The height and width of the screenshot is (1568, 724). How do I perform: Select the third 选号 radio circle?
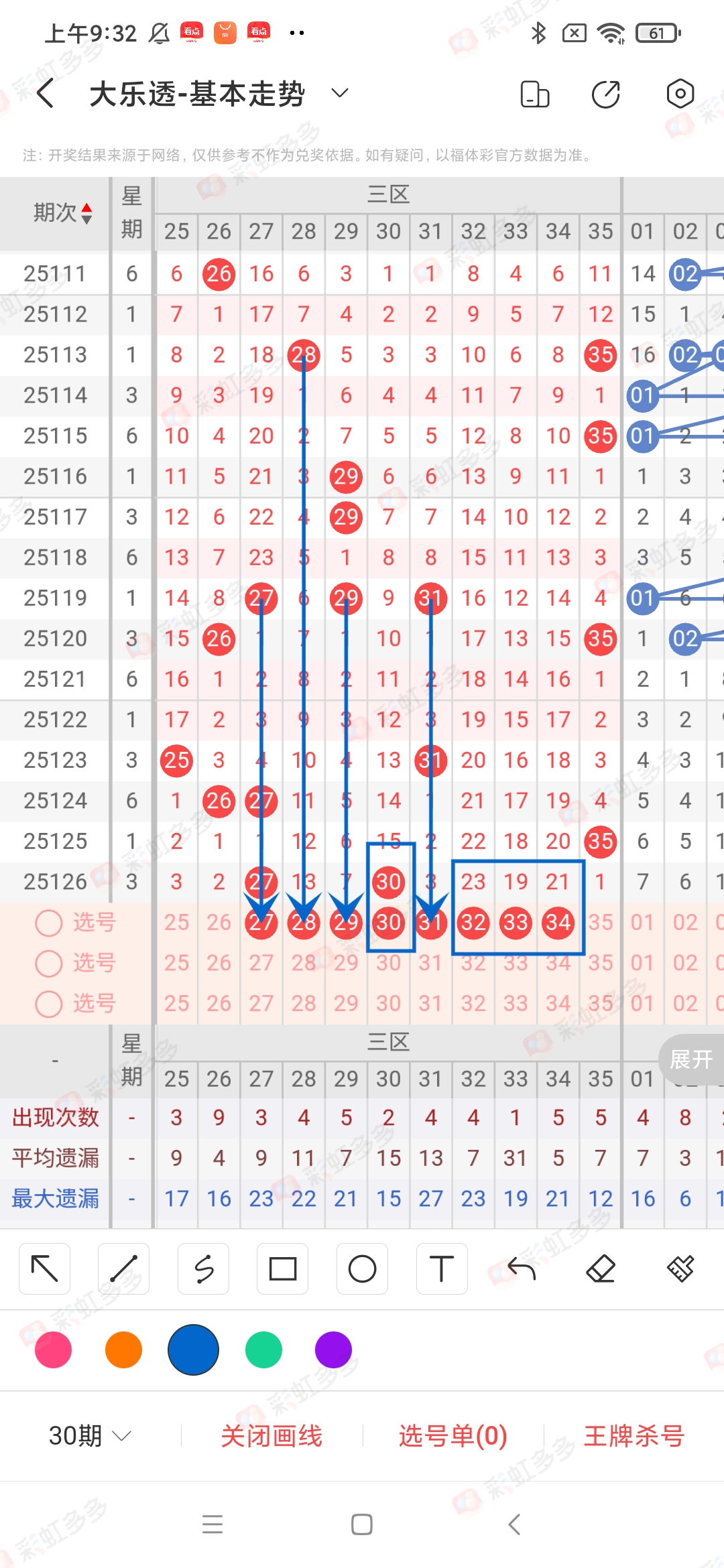(x=48, y=1003)
